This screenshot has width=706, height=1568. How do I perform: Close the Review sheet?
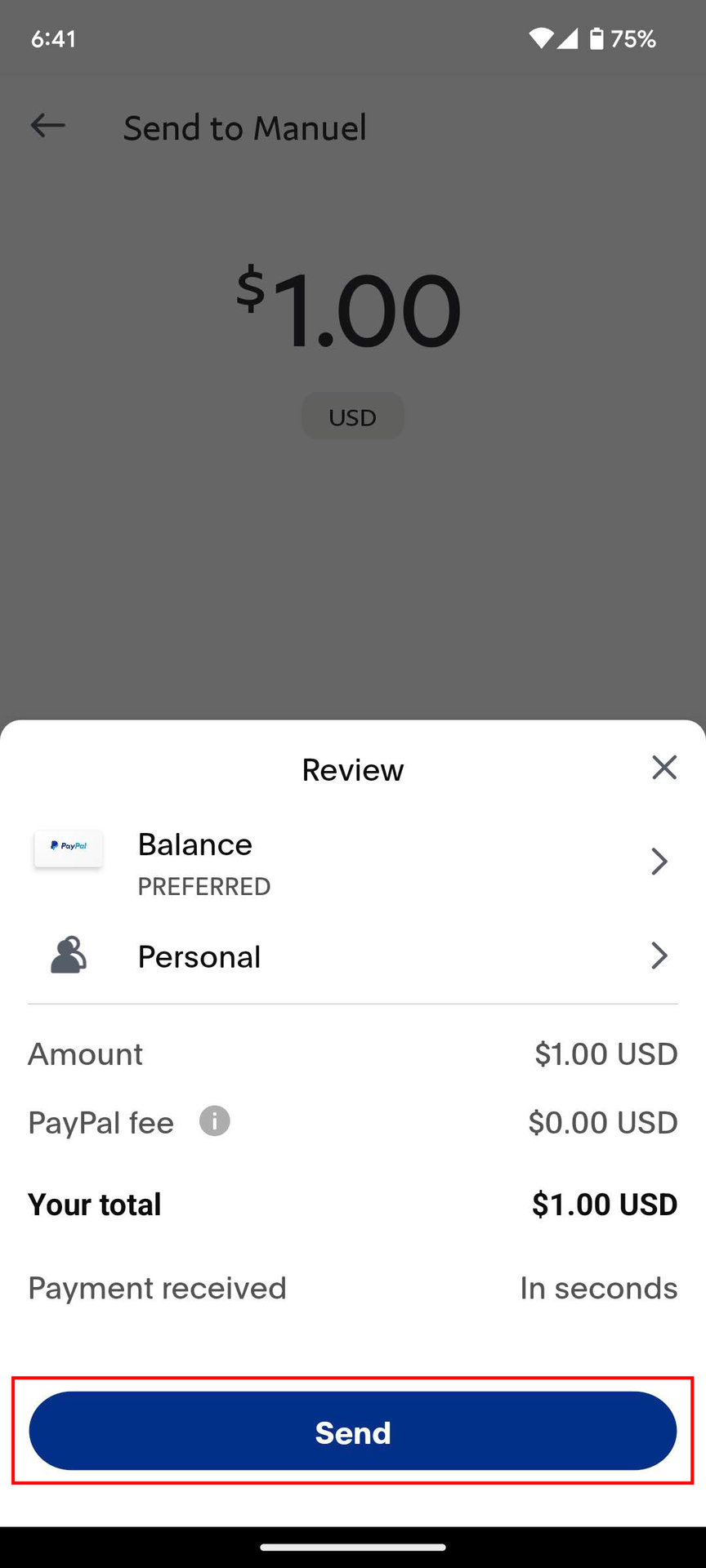[x=664, y=768]
